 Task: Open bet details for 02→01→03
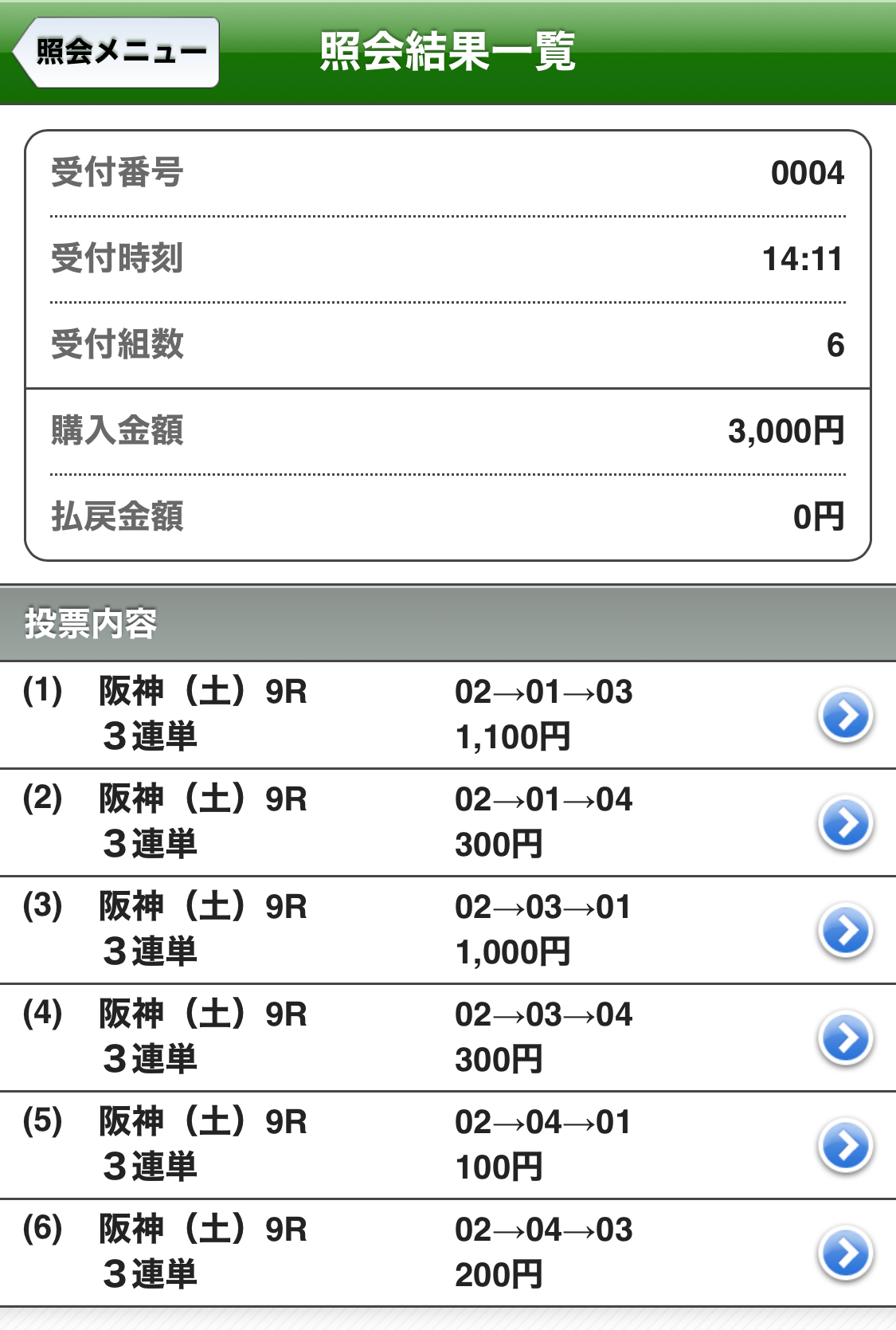pyautogui.click(x=845, y=715)
